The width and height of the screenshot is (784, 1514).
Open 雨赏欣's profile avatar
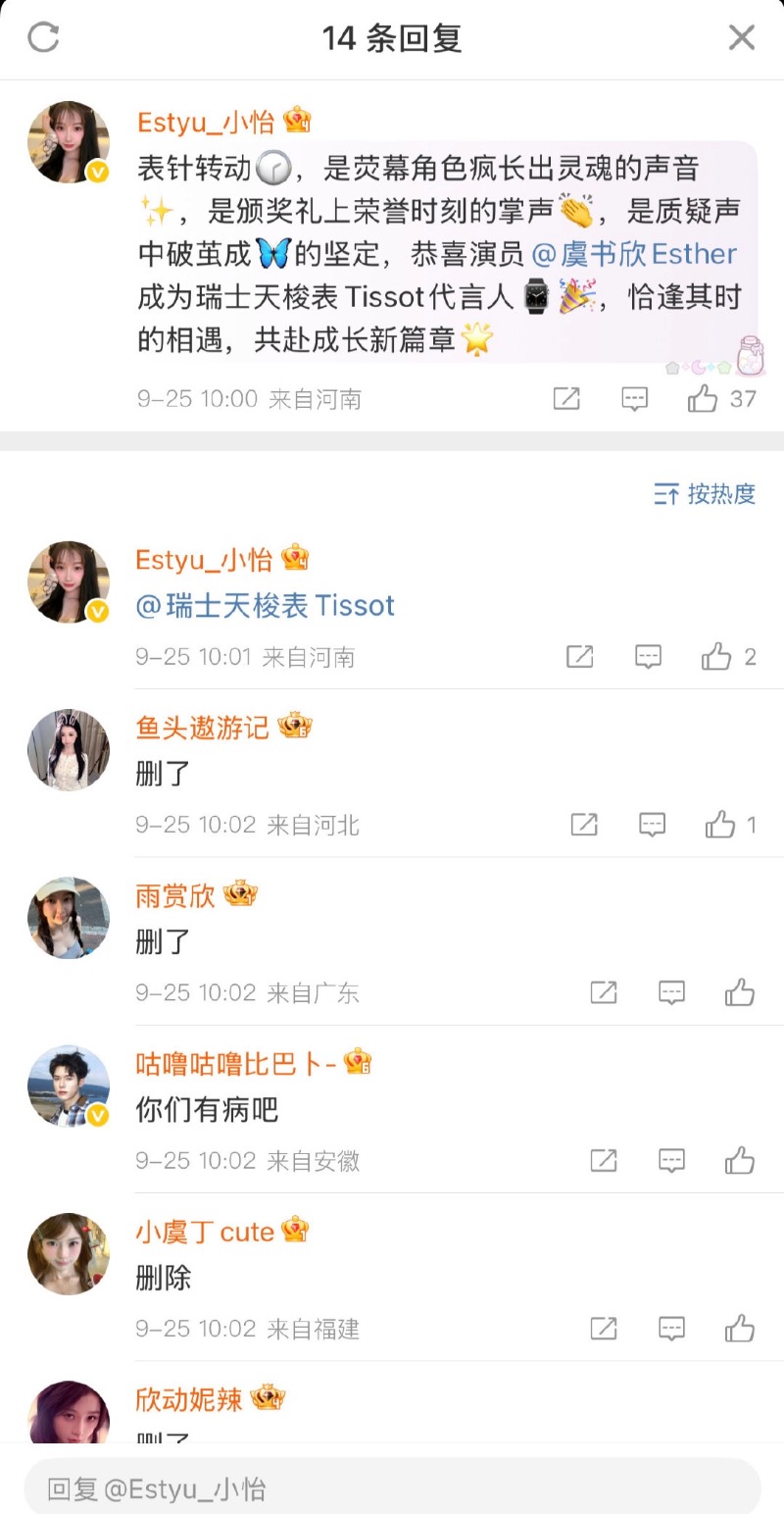tap(69, 918)
